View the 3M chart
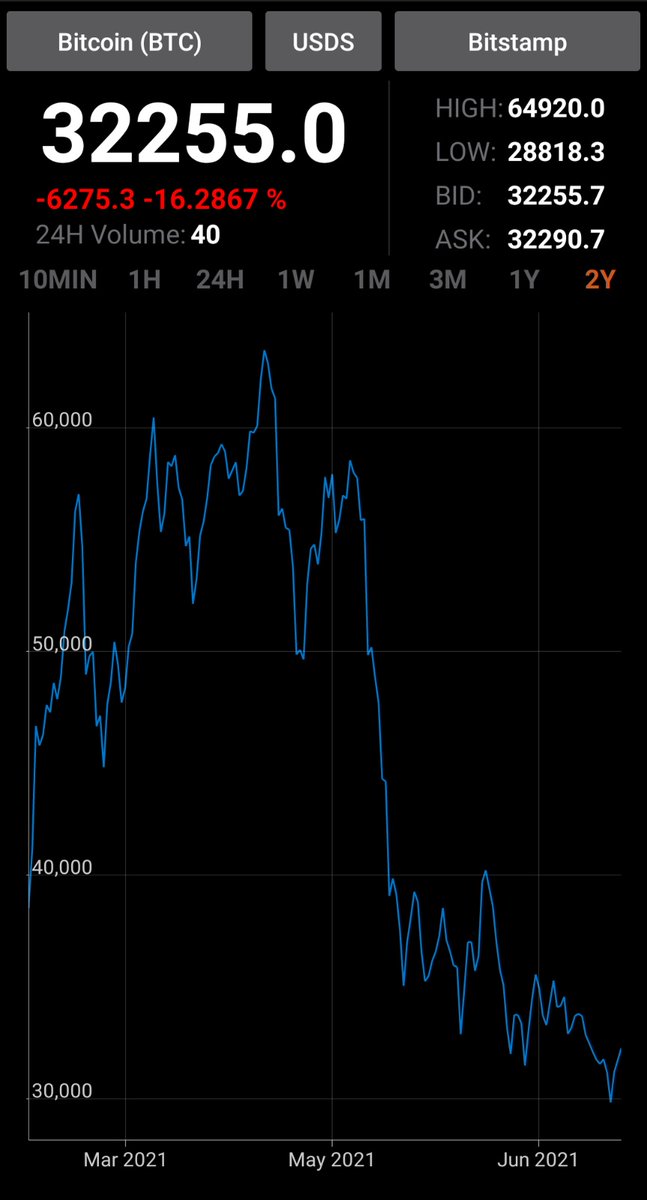This screenshot has height=1200, width=647. coord(448,279)
